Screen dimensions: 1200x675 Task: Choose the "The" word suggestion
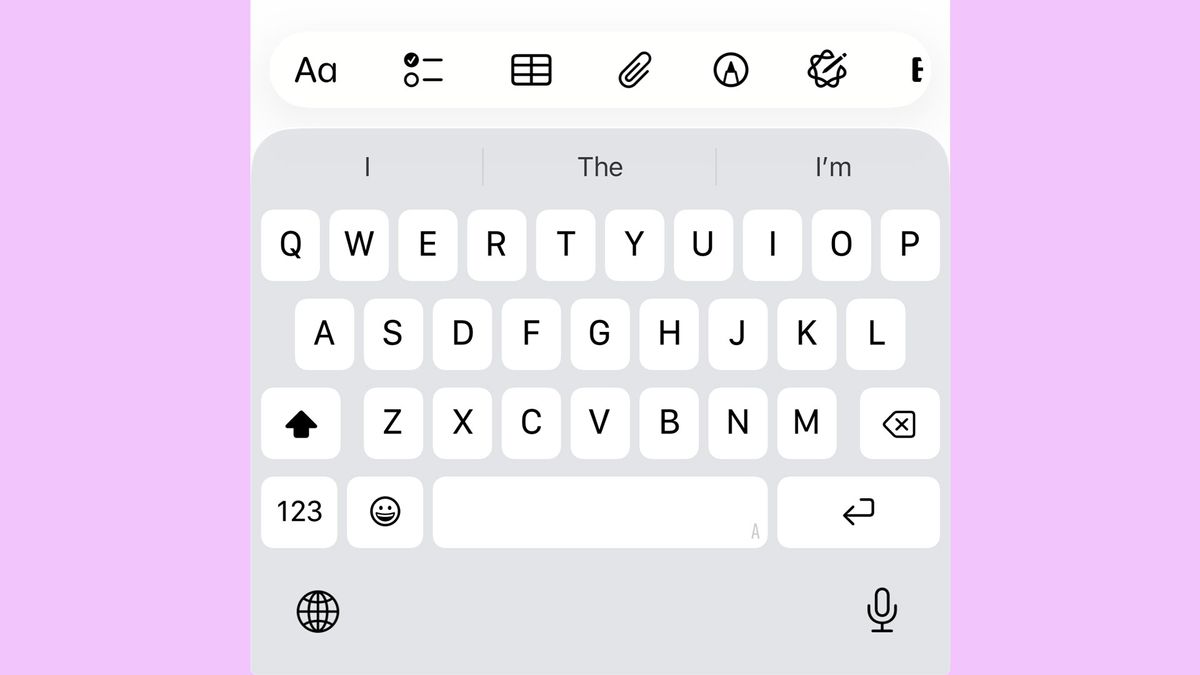pyautogui.click(x=600, y=167)
